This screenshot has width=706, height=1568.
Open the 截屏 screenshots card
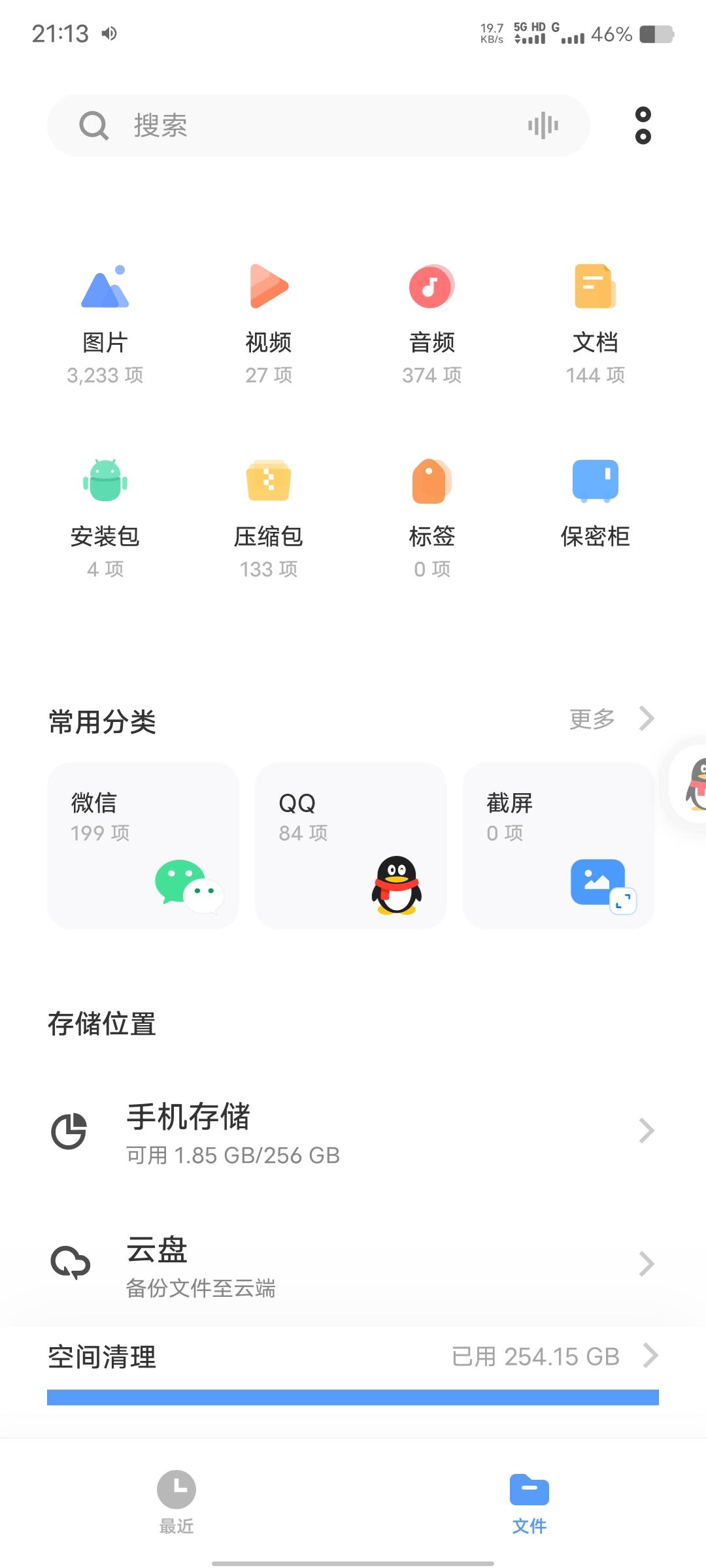point(559,845)
